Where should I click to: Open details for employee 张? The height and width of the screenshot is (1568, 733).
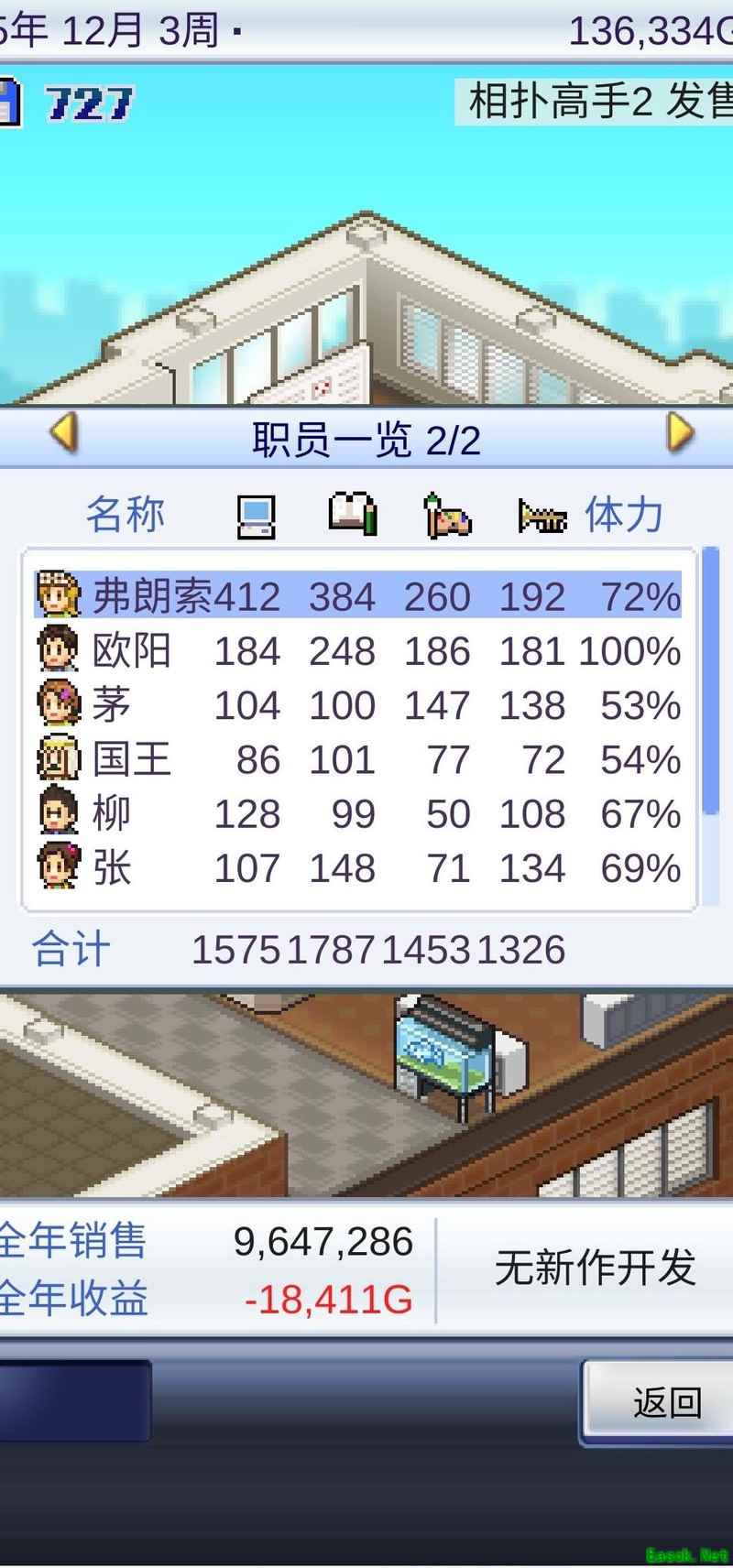tap(357, 867)
